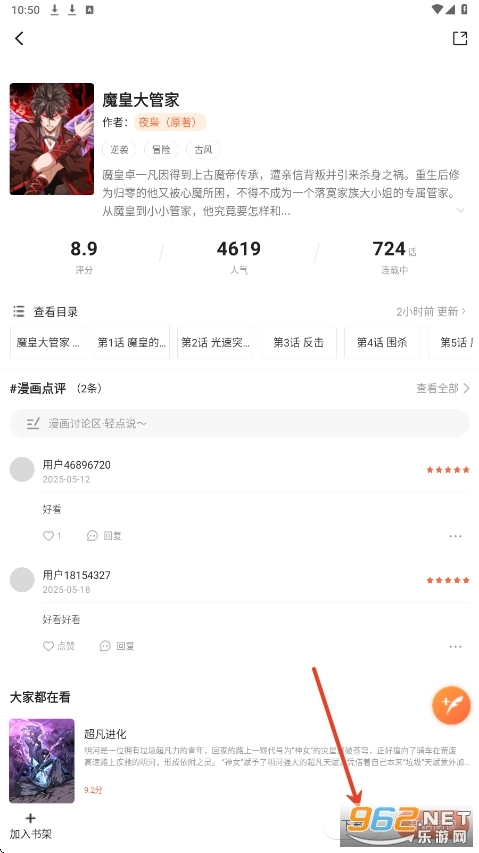This screenshot has width=479, height=853.
Task: Expand the full comic description
Action: (461, 211)
